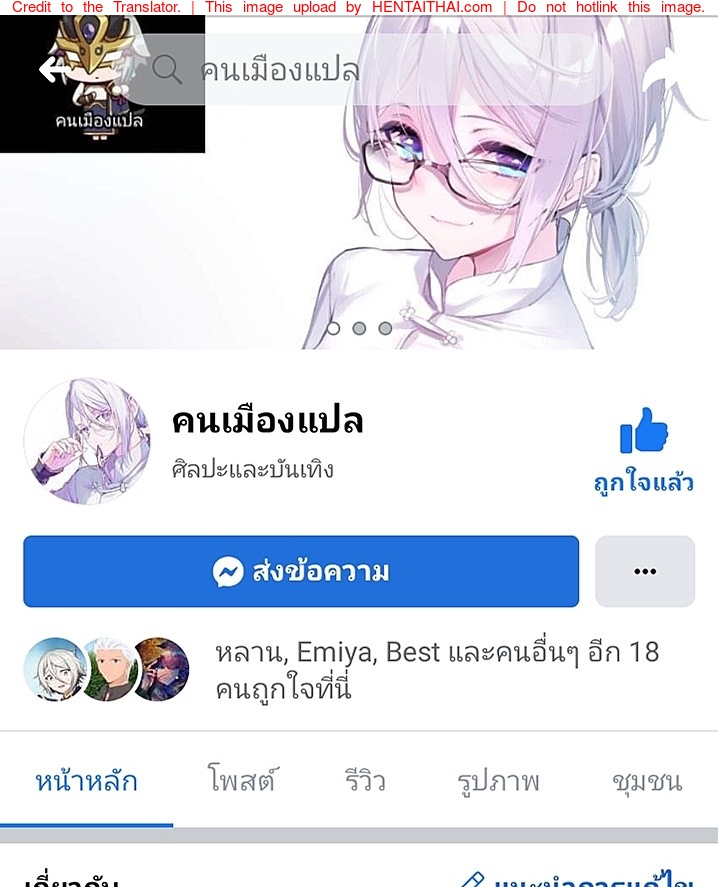Viewport: 718px width, 887px height.
Task: View the page's profile picture
Action: coord(88,441)
